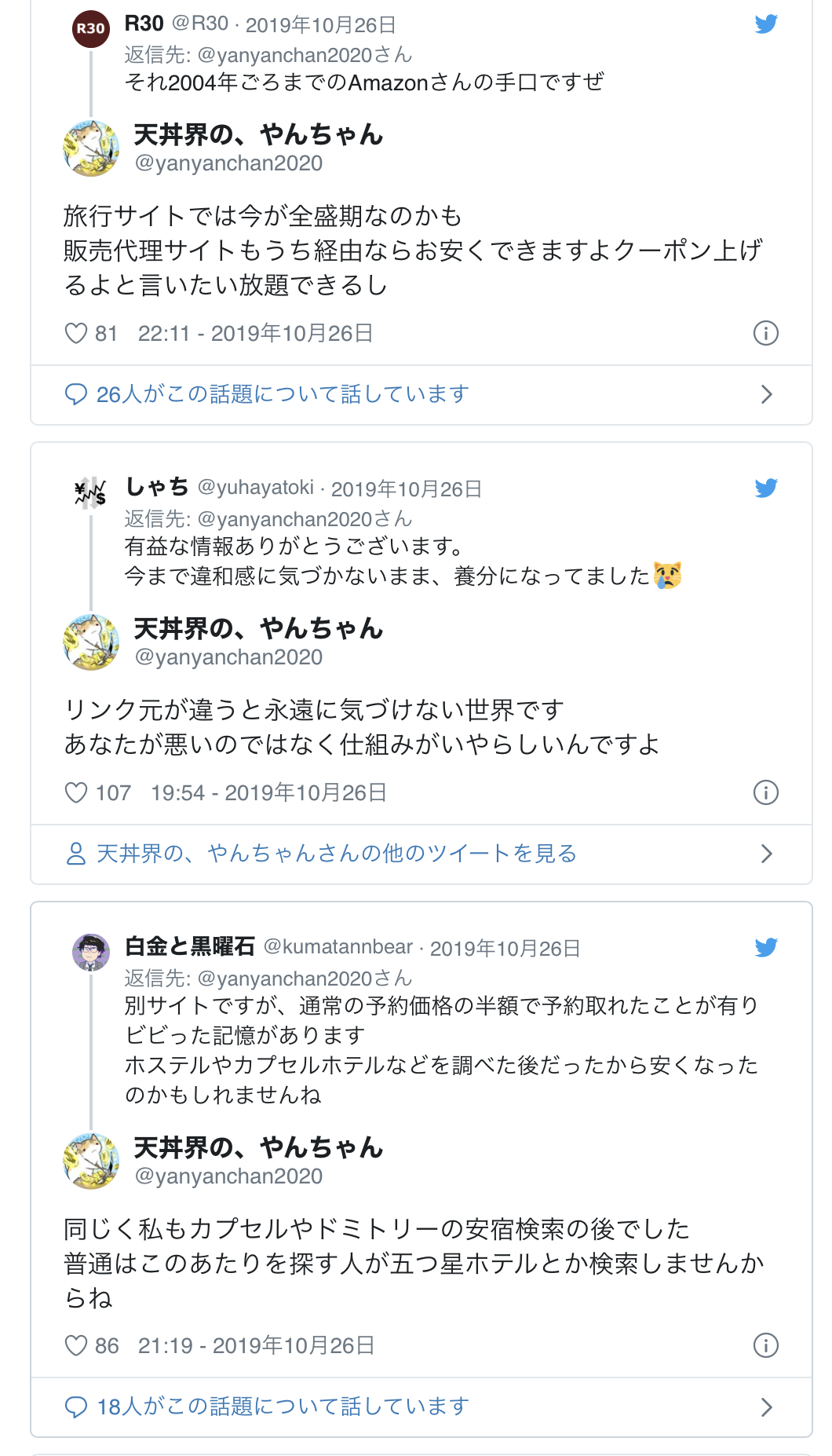Like the tweet showing 81 likes

(76, 333)
